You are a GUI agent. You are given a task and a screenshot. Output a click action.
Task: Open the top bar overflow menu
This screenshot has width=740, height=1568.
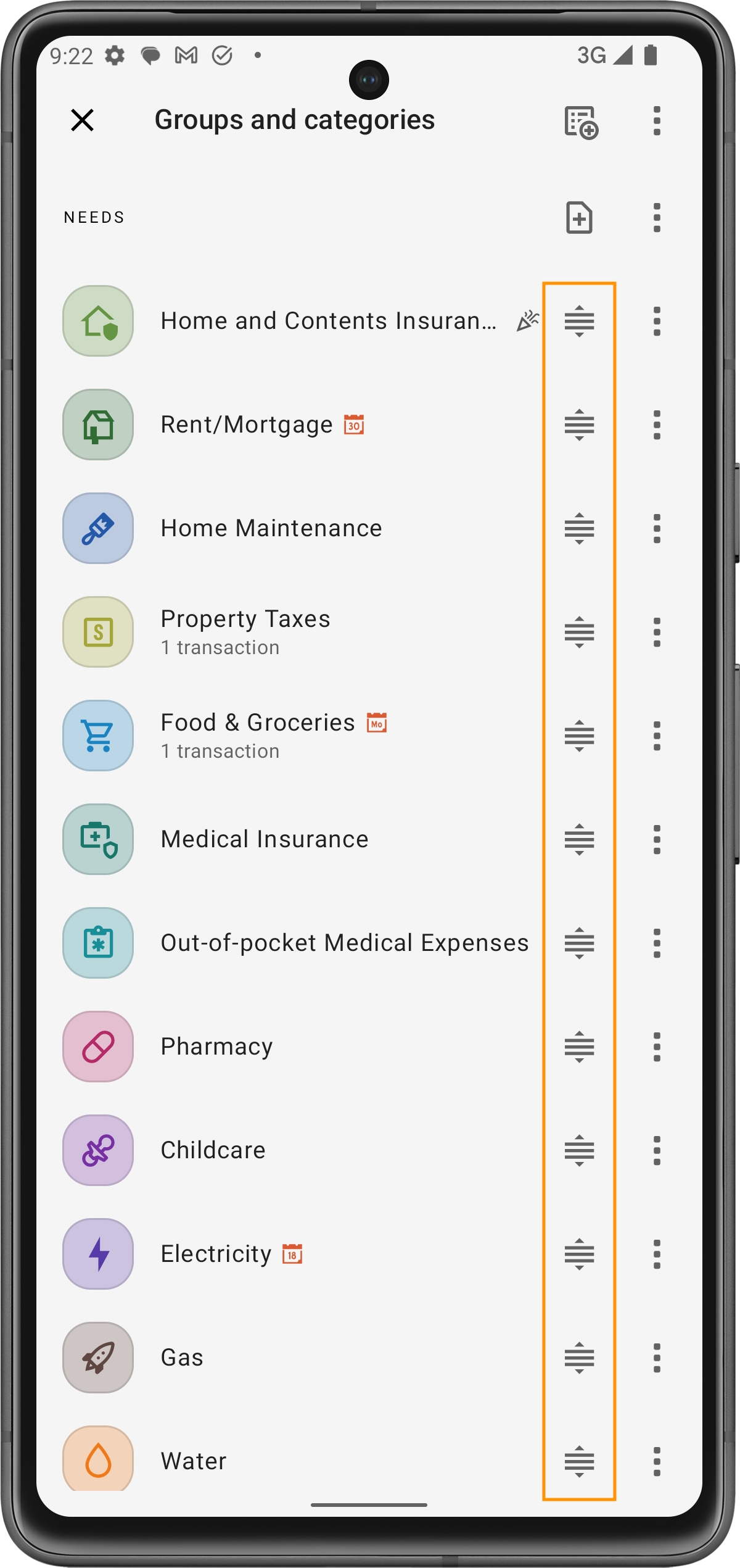click(x=657, y=120)
